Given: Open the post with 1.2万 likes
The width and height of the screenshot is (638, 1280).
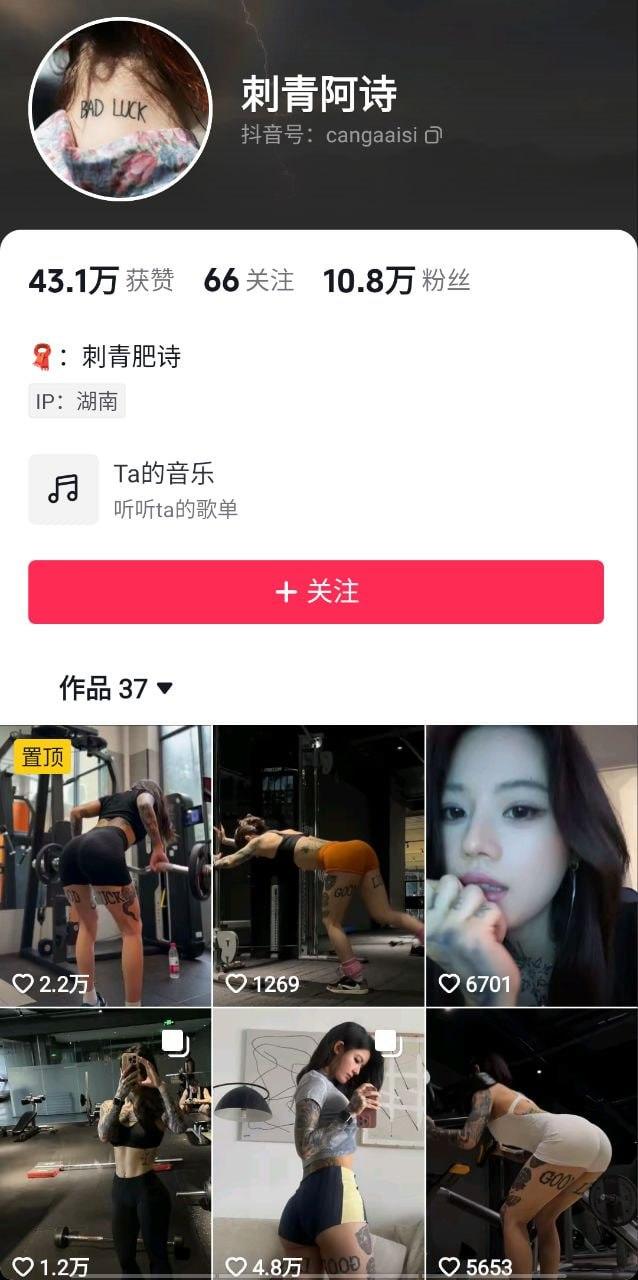Looking at the screenshot, I should [x=106, y=1145].
